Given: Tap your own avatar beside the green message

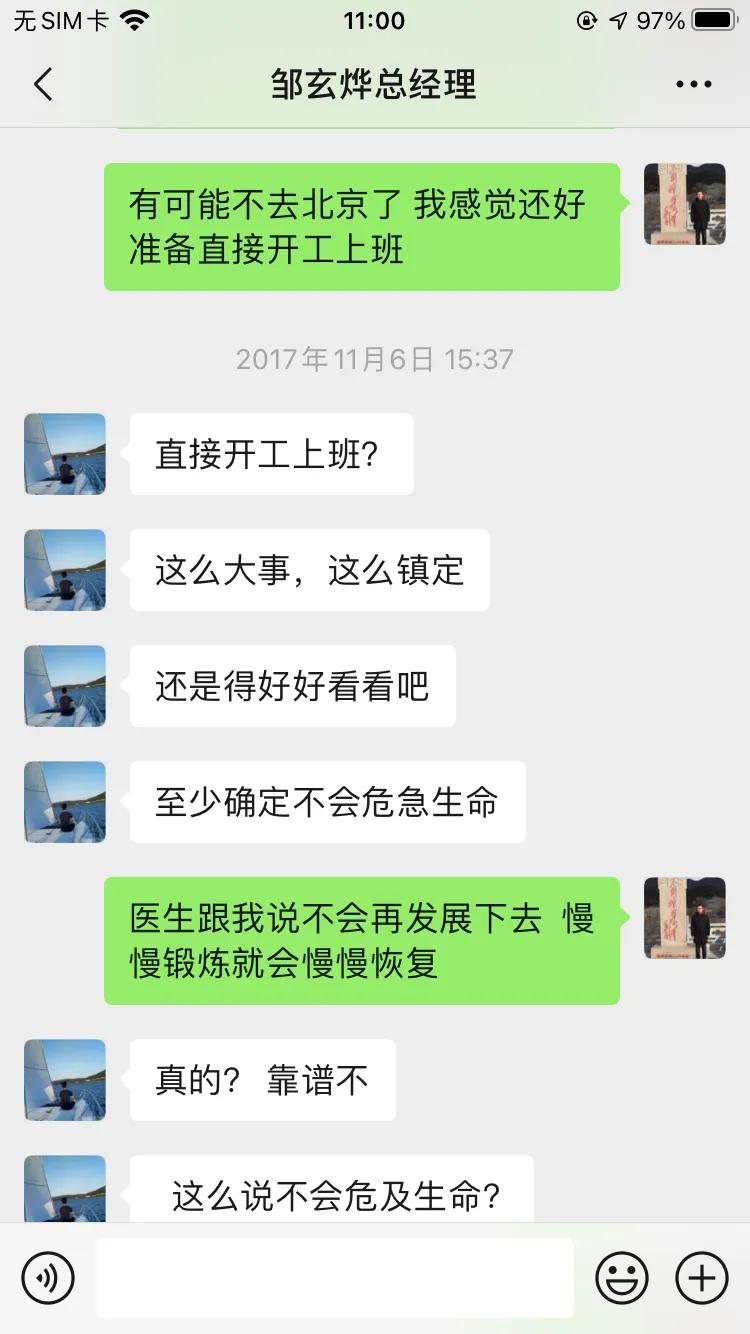Looking at the screenshot, I should [x=684, y=205].
